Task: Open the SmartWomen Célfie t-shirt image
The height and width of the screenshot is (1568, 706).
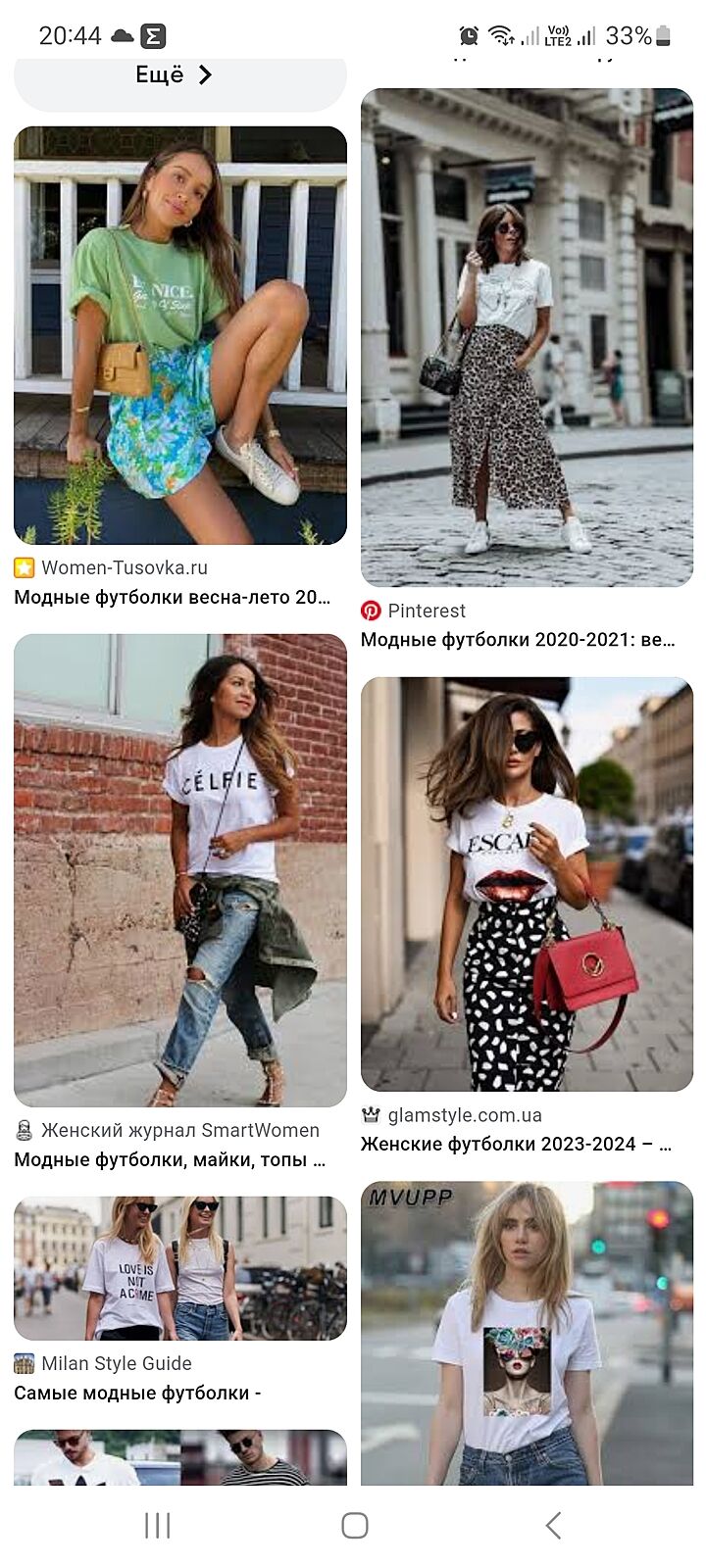Action: (x=180, y=870)
